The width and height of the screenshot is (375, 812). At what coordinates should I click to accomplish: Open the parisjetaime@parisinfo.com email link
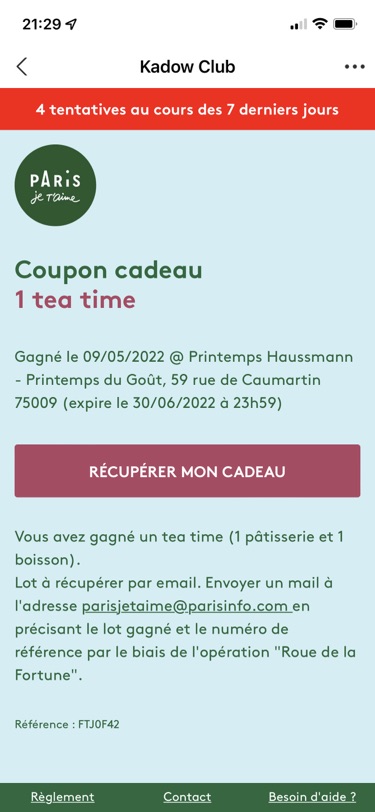(187, 606)
